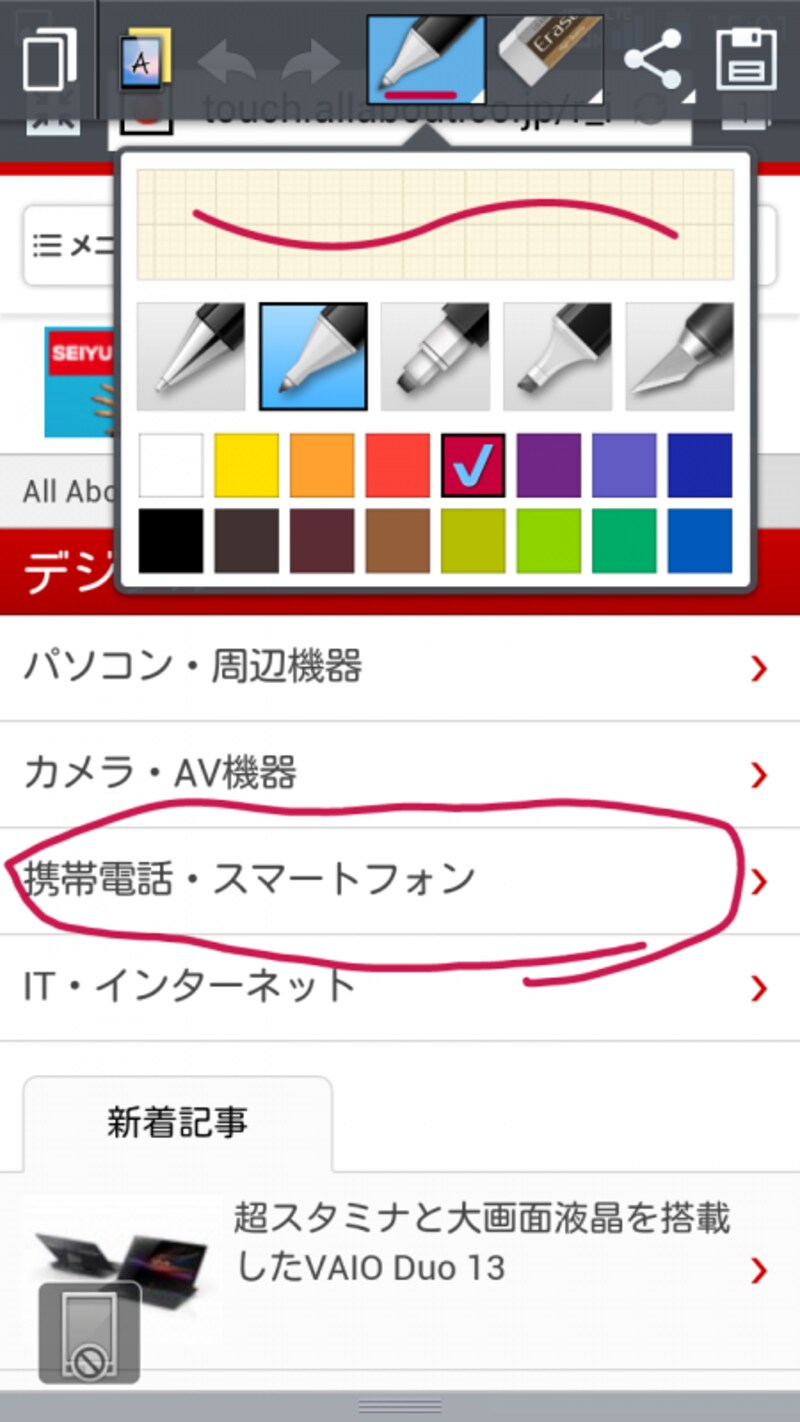The width and height of the screenshot is (800, 1422).
Task: Open カメラ・AV機器 category
Action: click(x=400, y=774)
